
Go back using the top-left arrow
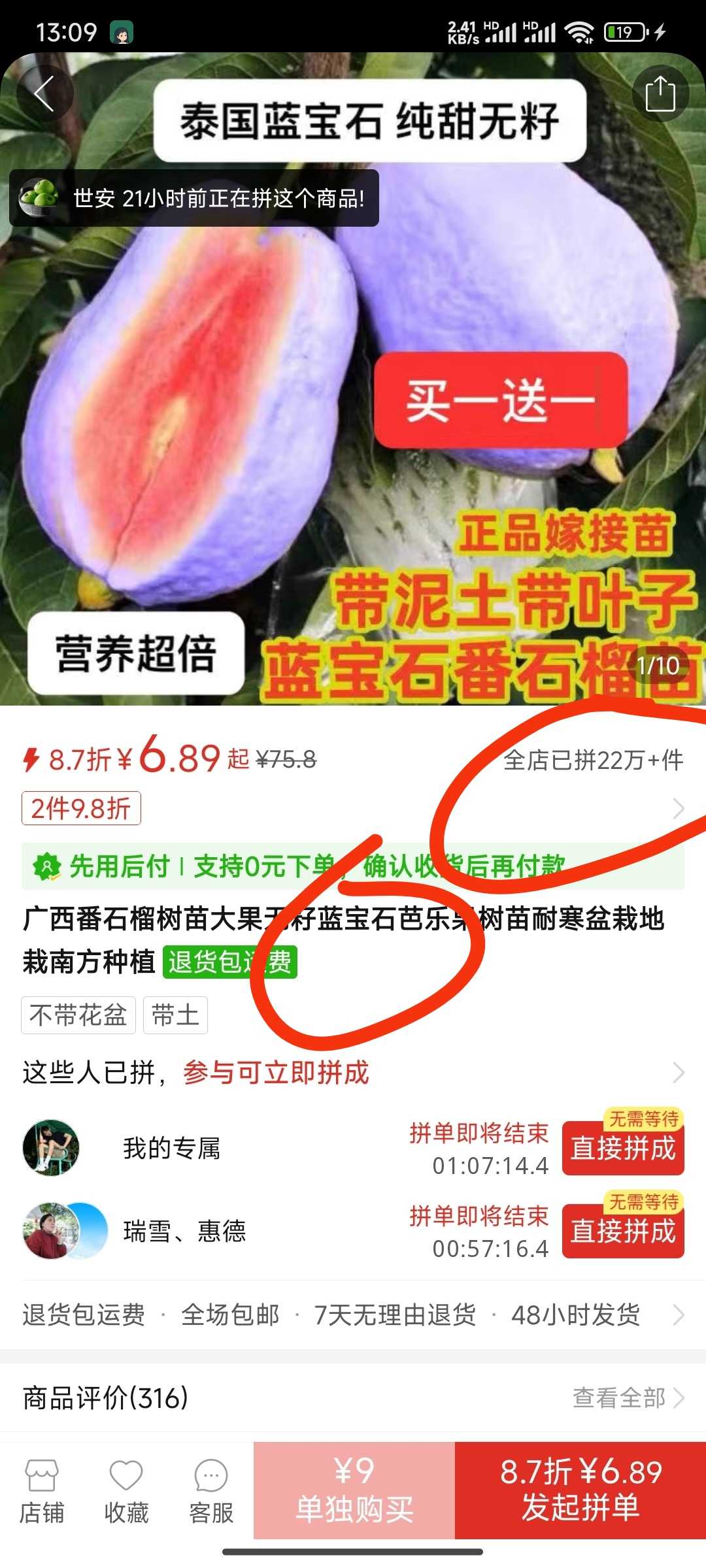click(x=44, y=94)
